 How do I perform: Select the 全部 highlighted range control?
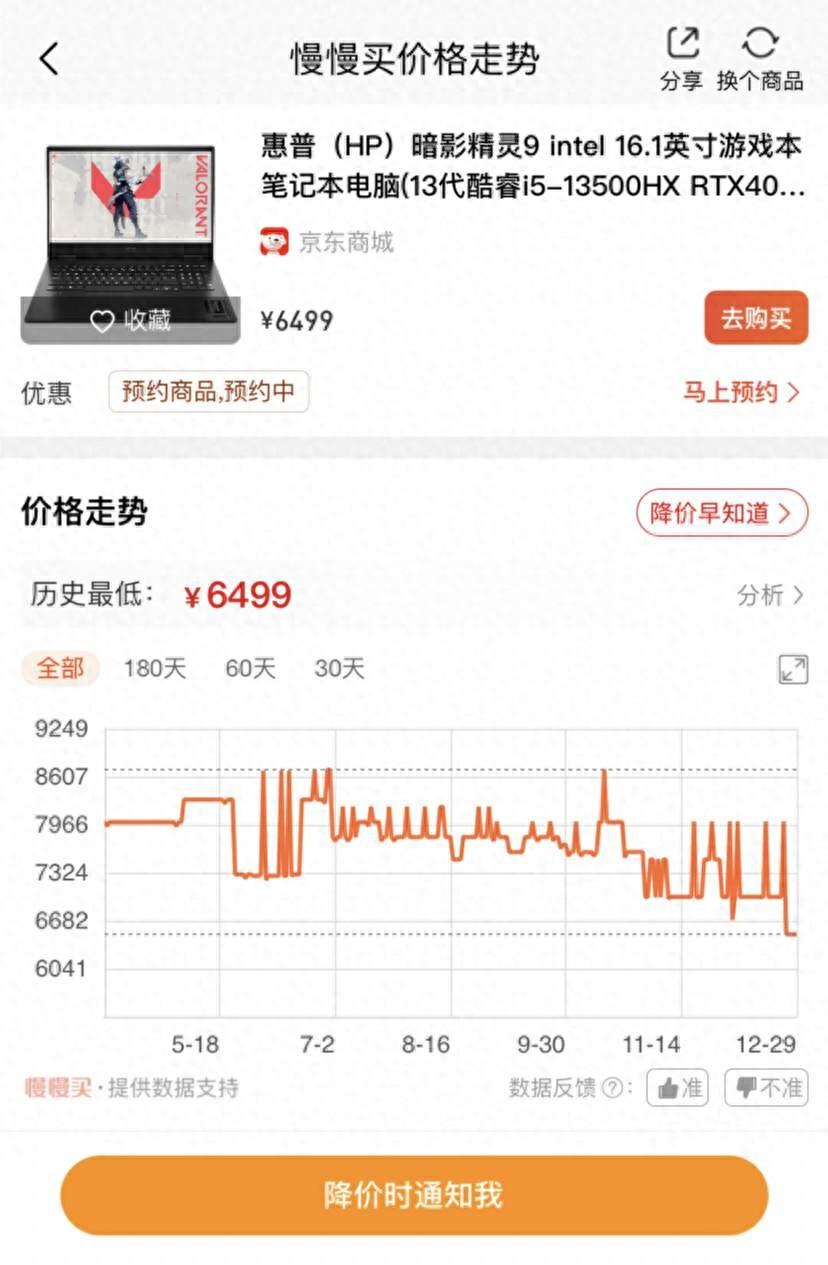[x=59, y=668]
